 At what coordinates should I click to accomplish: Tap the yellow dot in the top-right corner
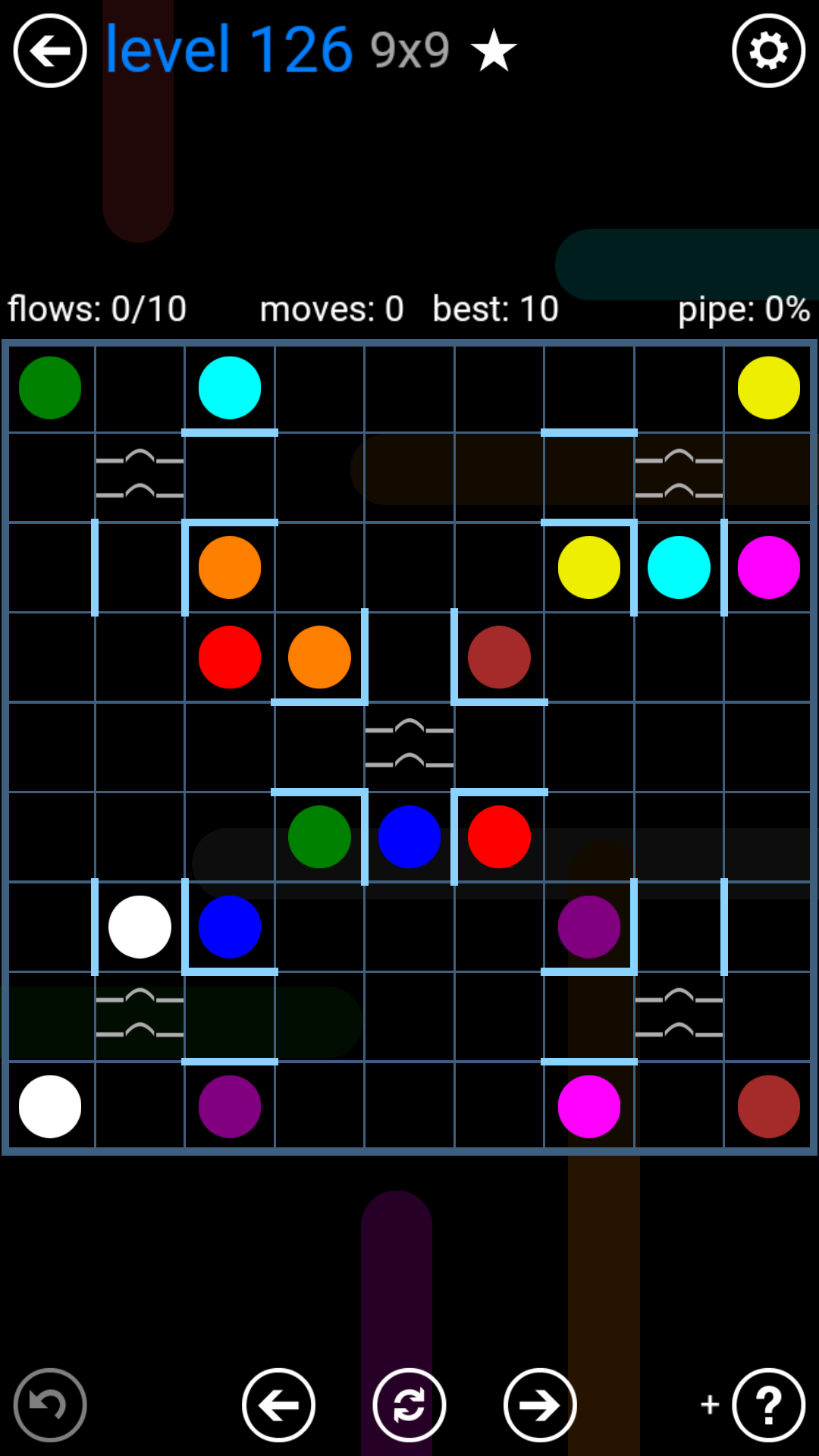pos(768,388)
